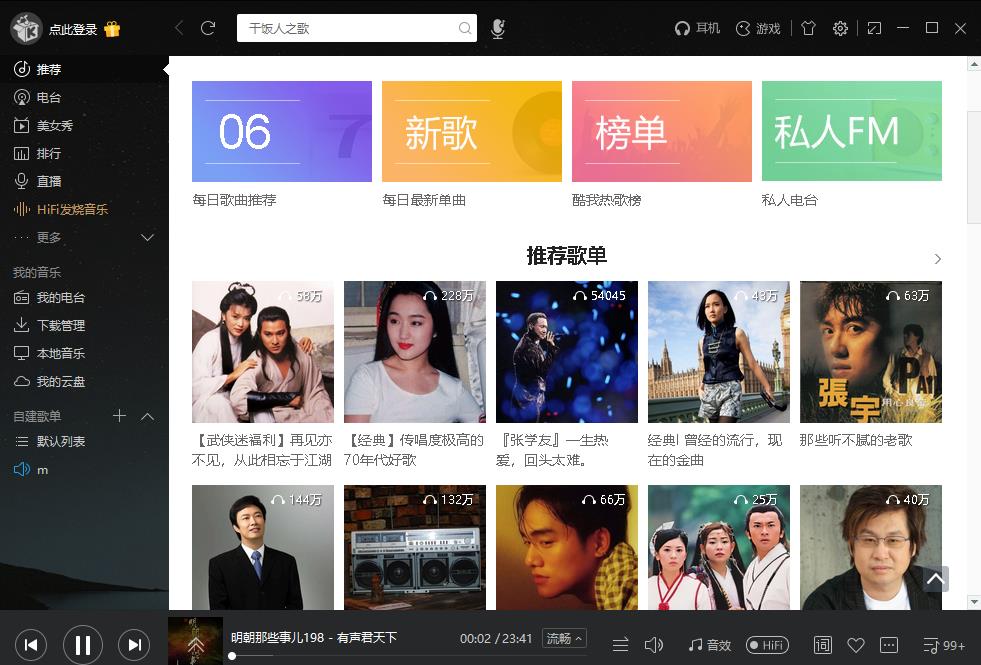
Task: Open 本地音乐 local music
Action: tap(60, 354)
